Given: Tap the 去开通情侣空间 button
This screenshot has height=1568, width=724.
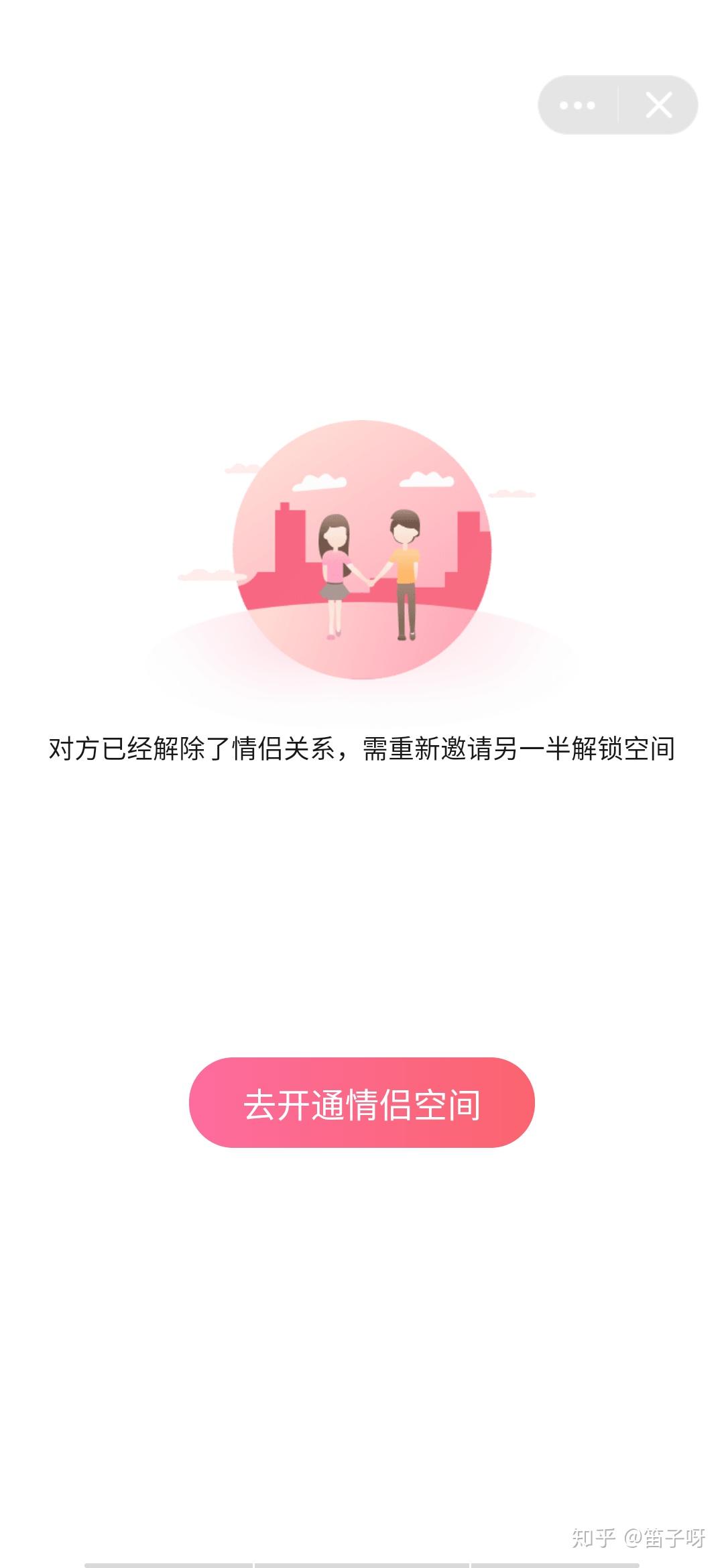Looking at the screenshot, I should [361, 1103].
